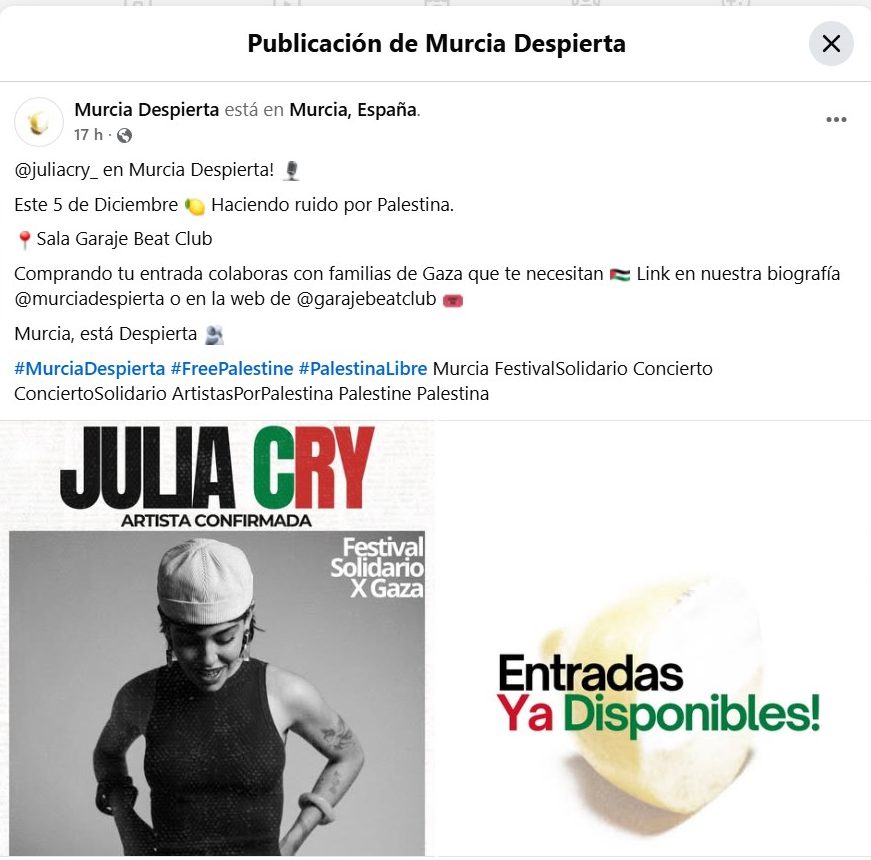Open the #PalestinaLibre hashtag

pos(362,369)
